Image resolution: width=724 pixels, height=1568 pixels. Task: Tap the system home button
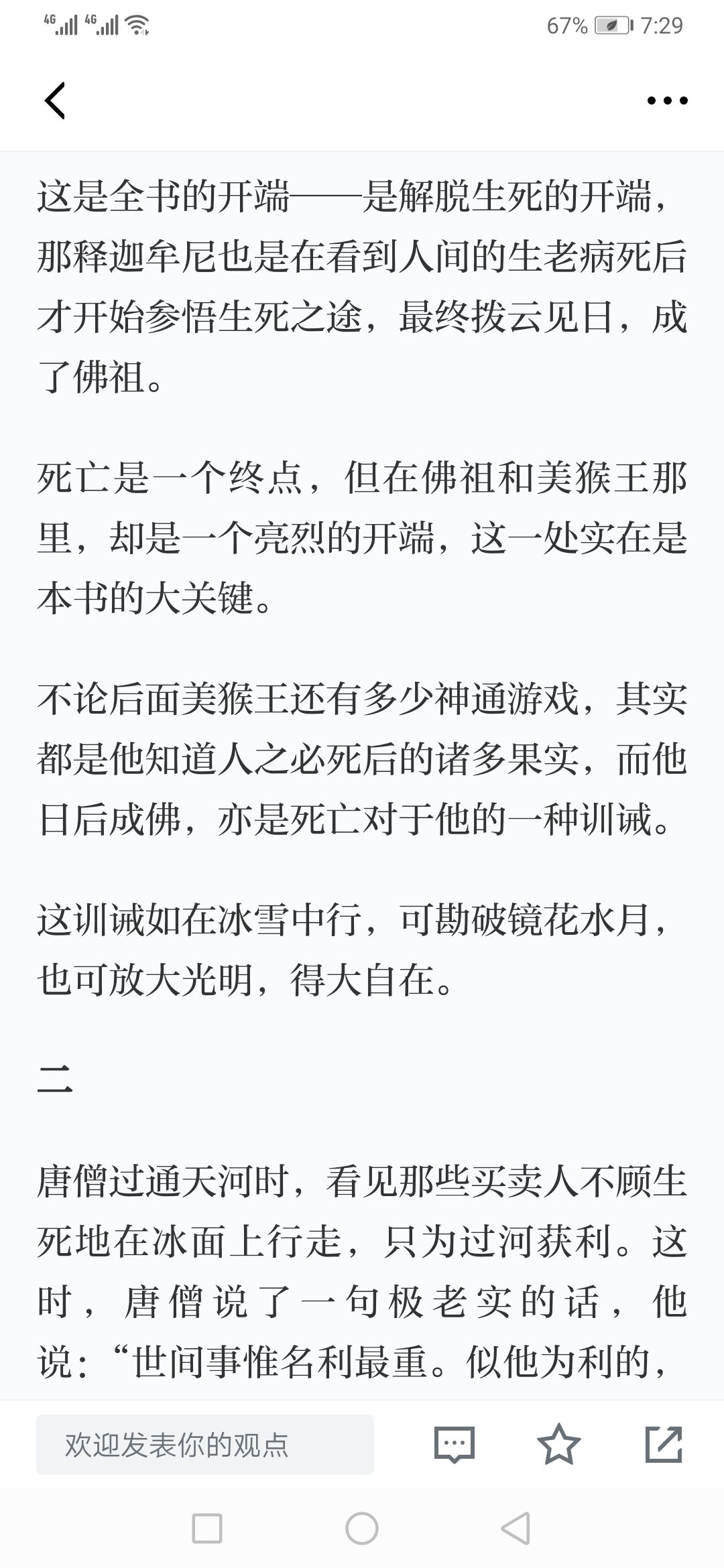362,1528
